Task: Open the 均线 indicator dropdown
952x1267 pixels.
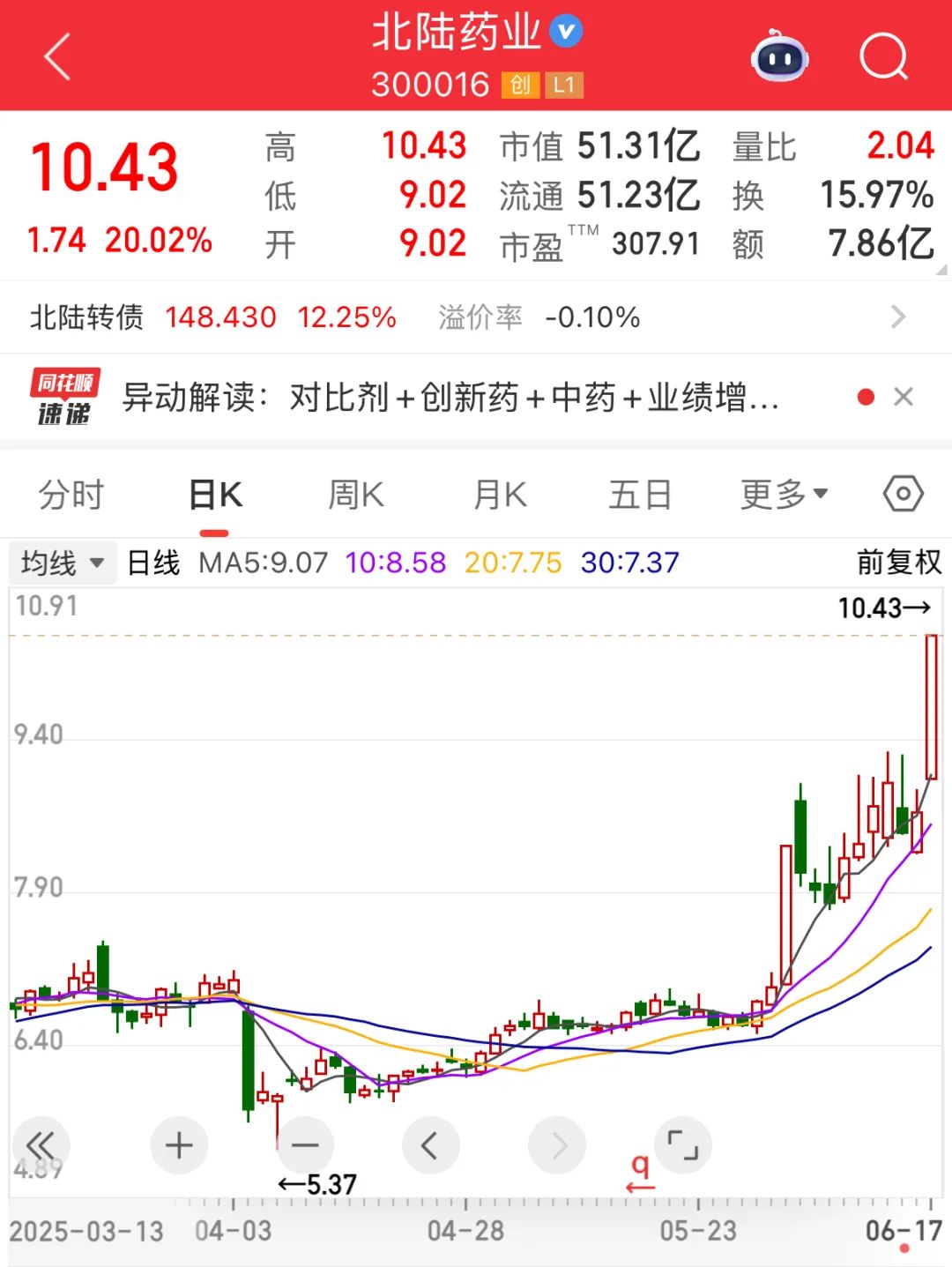Action: (x=63, y=563)
